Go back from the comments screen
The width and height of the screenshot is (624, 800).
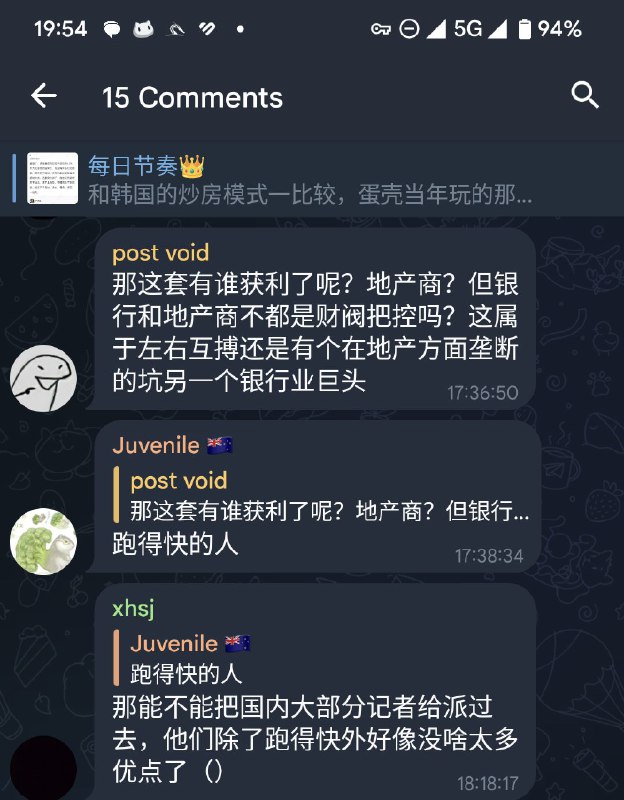pyautogui.click(x=44, y=96)
